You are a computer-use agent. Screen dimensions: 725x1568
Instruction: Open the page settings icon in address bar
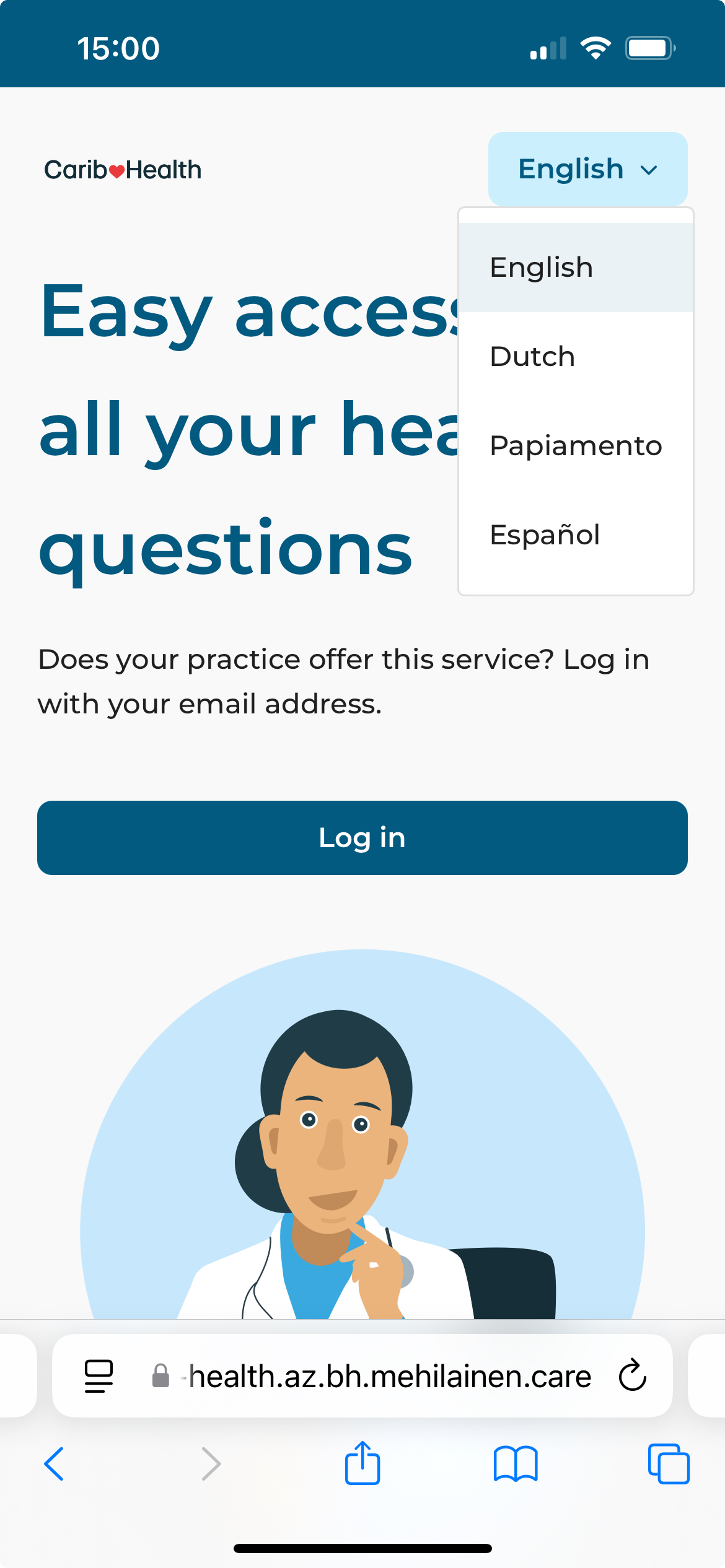pyautogui.click(x=99, y=1376)
